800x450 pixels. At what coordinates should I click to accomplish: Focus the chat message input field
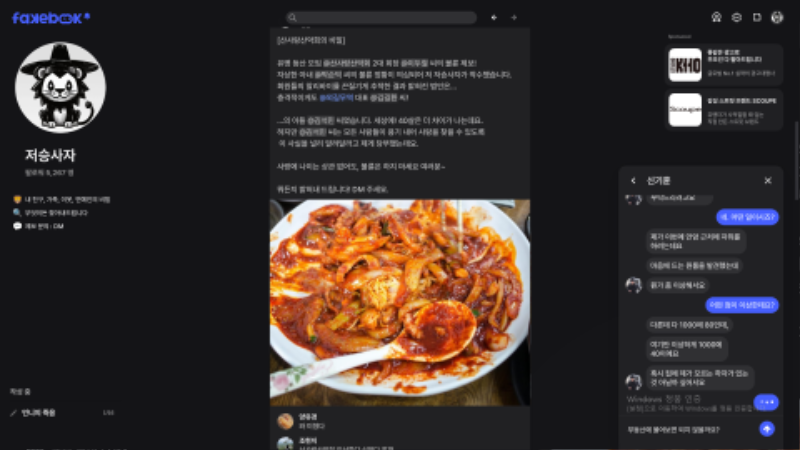pos(685,428)
